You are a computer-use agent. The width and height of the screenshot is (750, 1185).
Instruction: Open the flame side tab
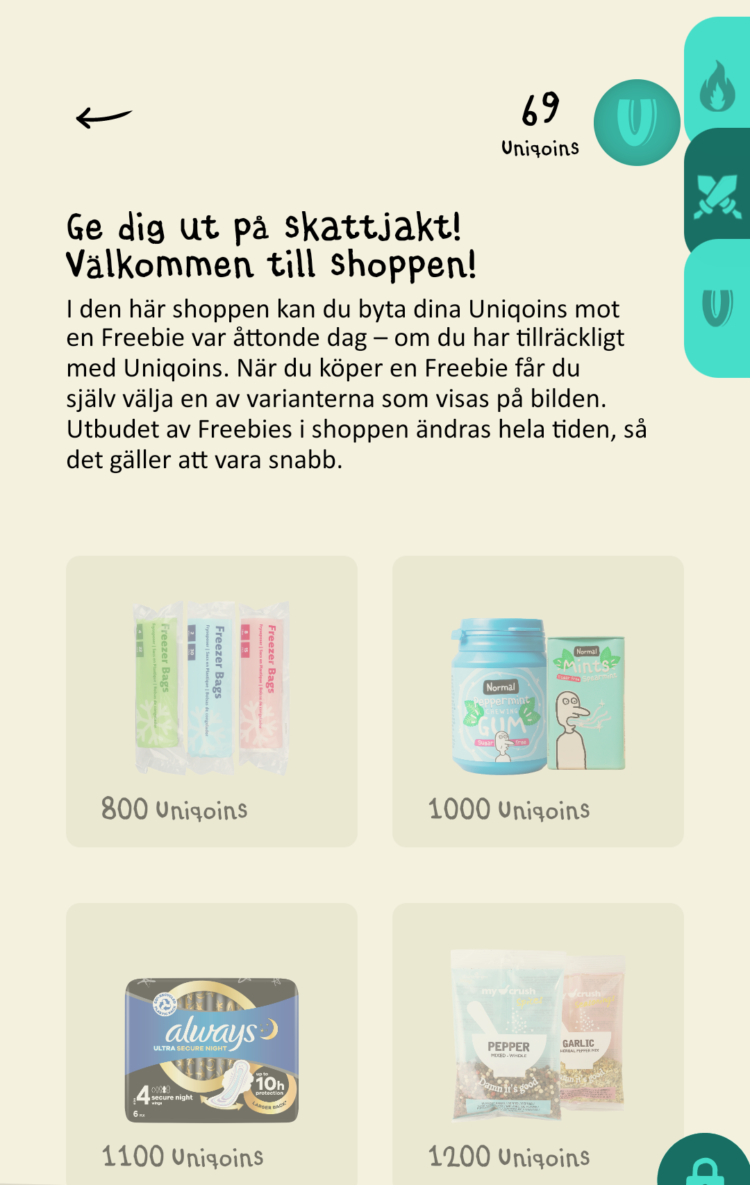pos(717,85)
